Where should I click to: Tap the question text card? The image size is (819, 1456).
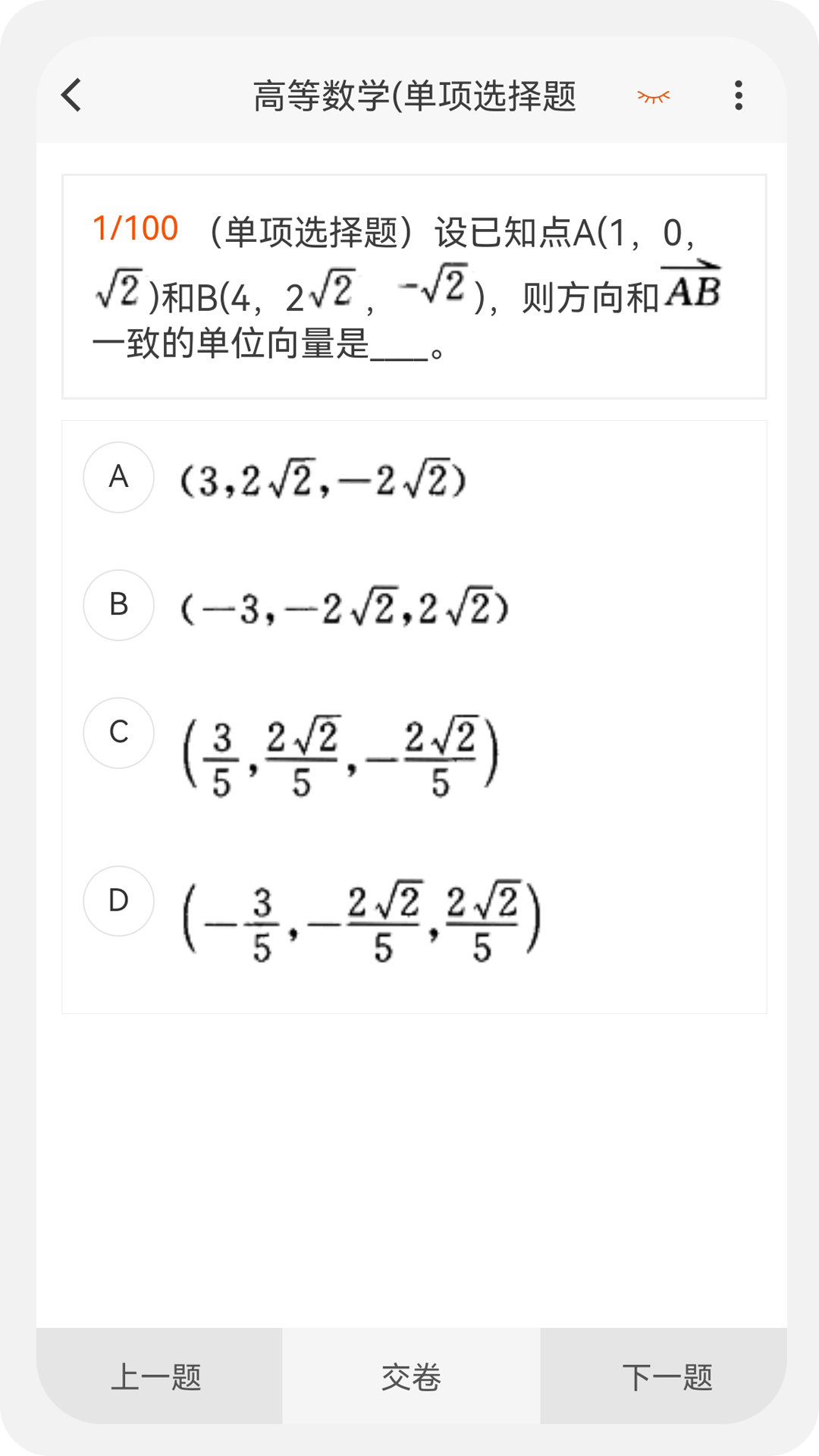tap(414, 288)
